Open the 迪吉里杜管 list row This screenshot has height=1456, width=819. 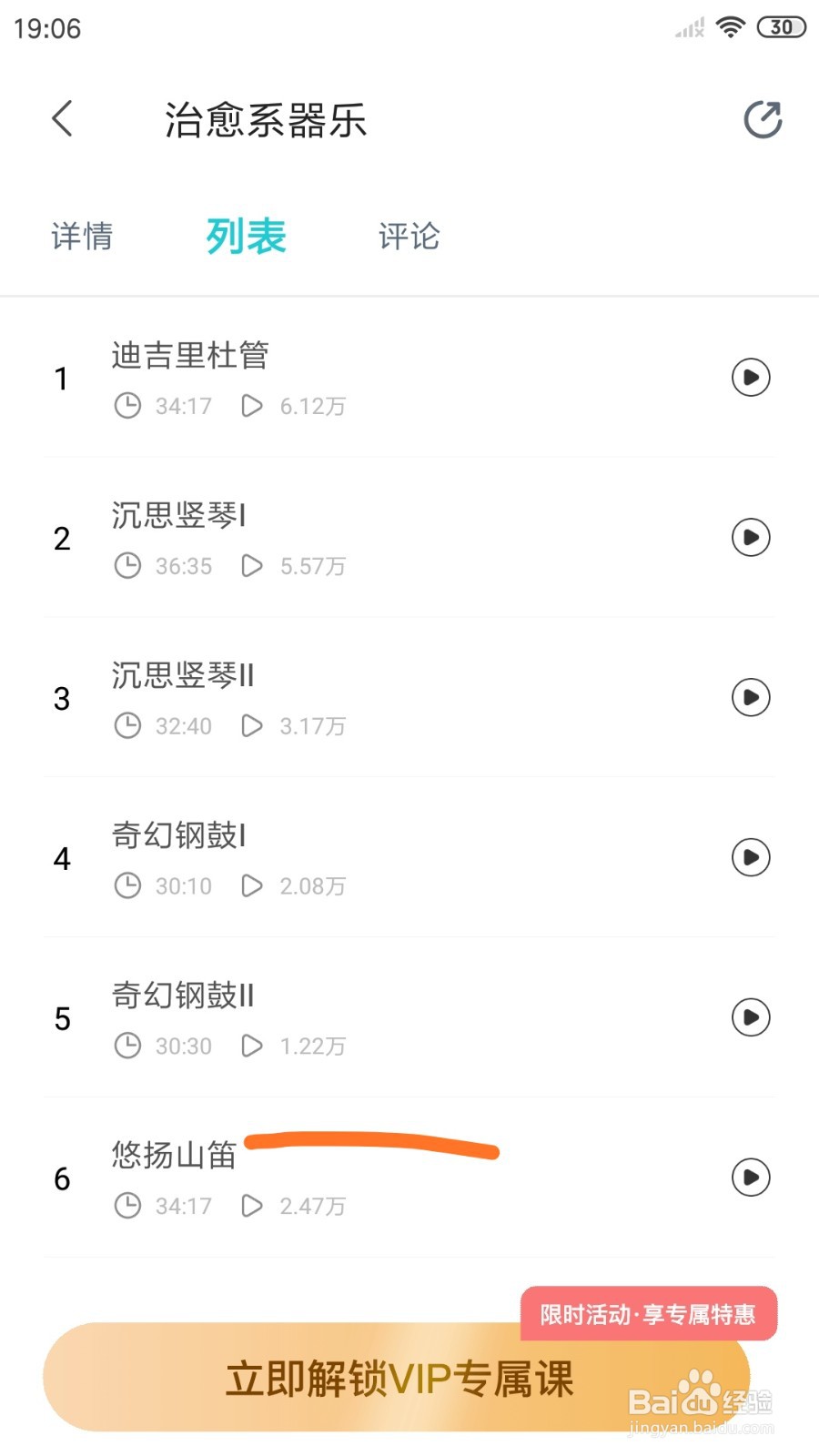[409, 377]
